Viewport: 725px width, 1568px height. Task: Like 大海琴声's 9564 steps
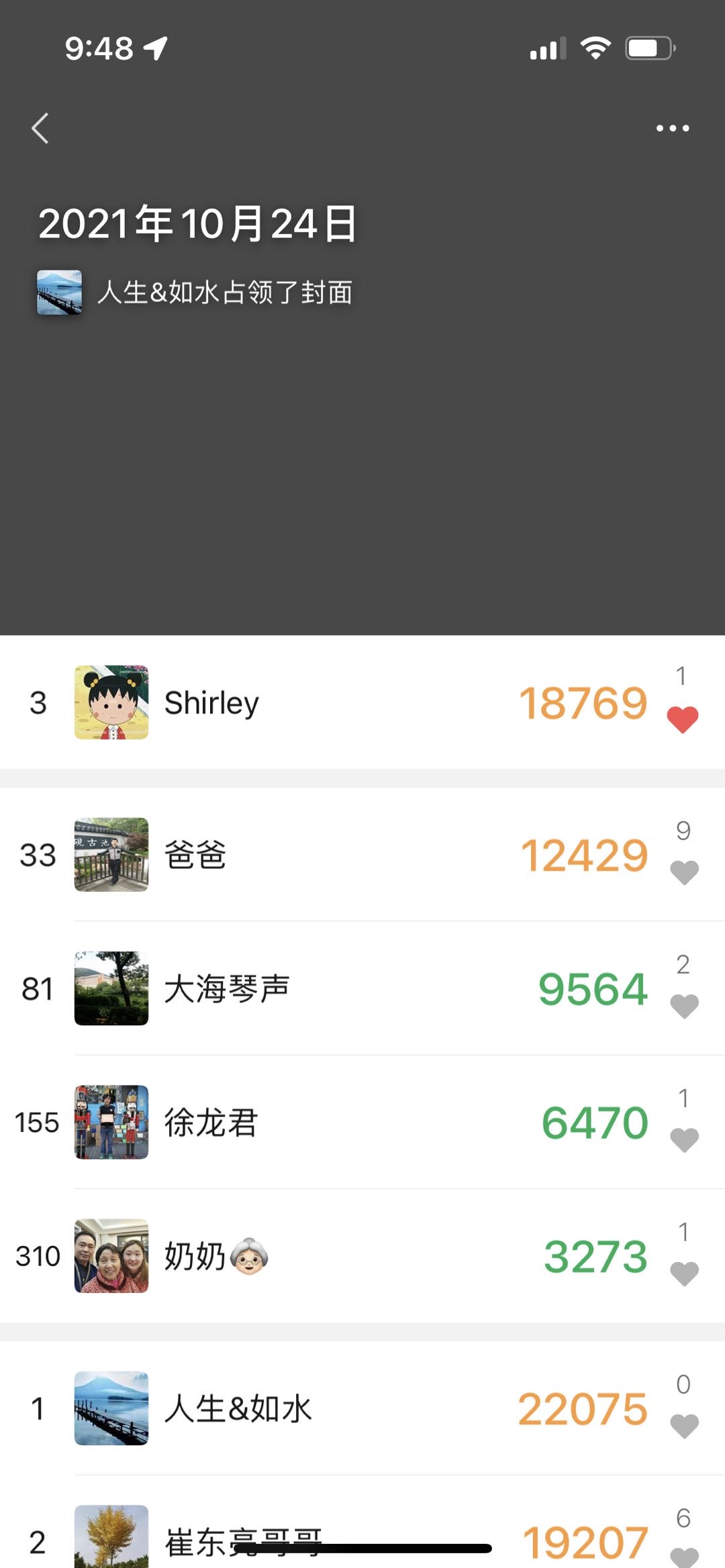click(x=684, y=1005)
